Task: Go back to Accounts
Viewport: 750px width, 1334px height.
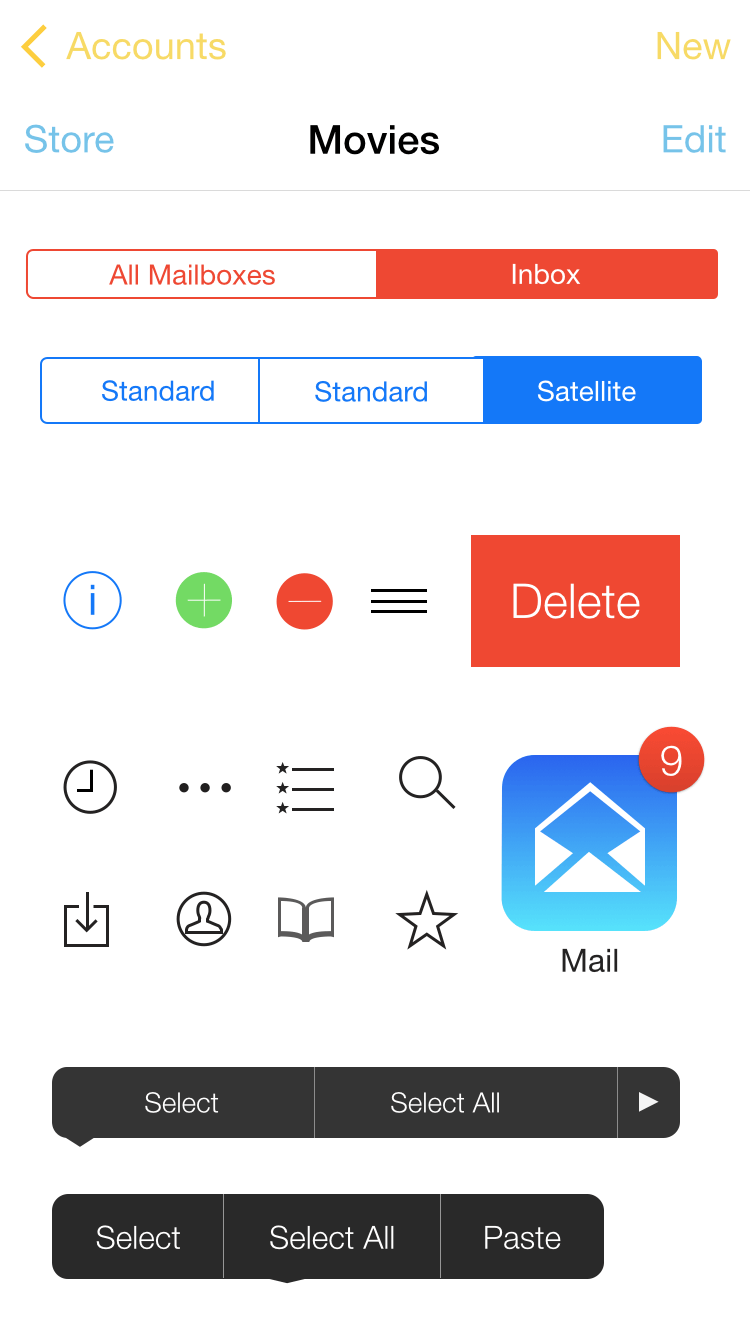Action: point(124,46)
